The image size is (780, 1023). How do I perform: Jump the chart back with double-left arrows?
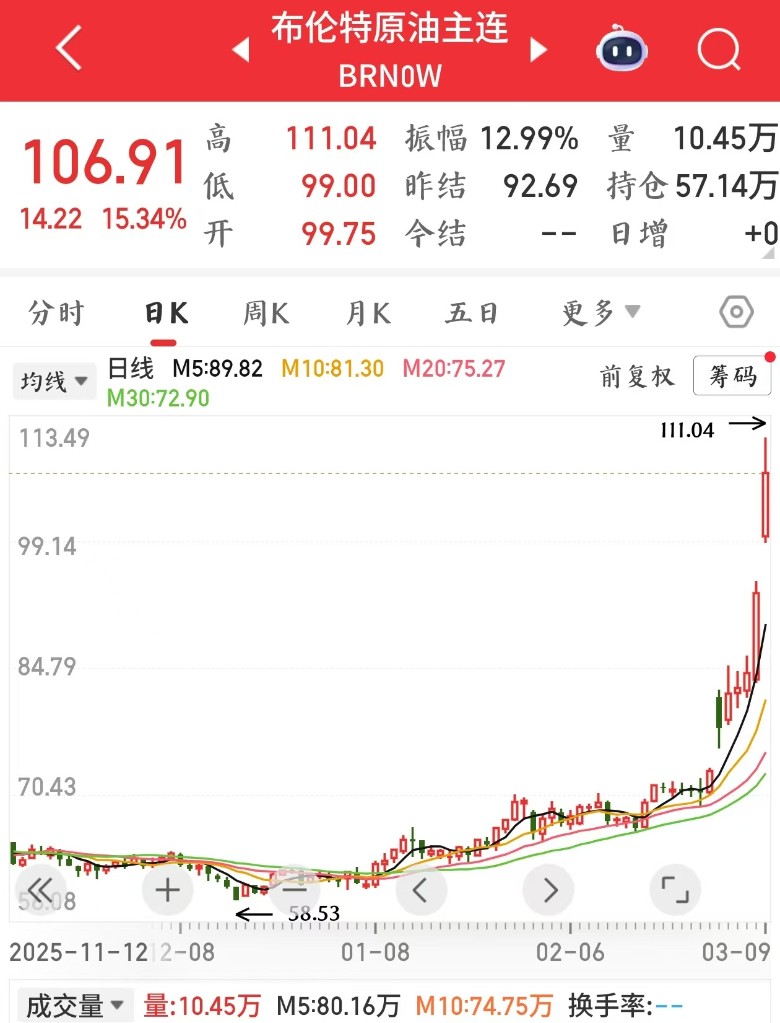40,888
